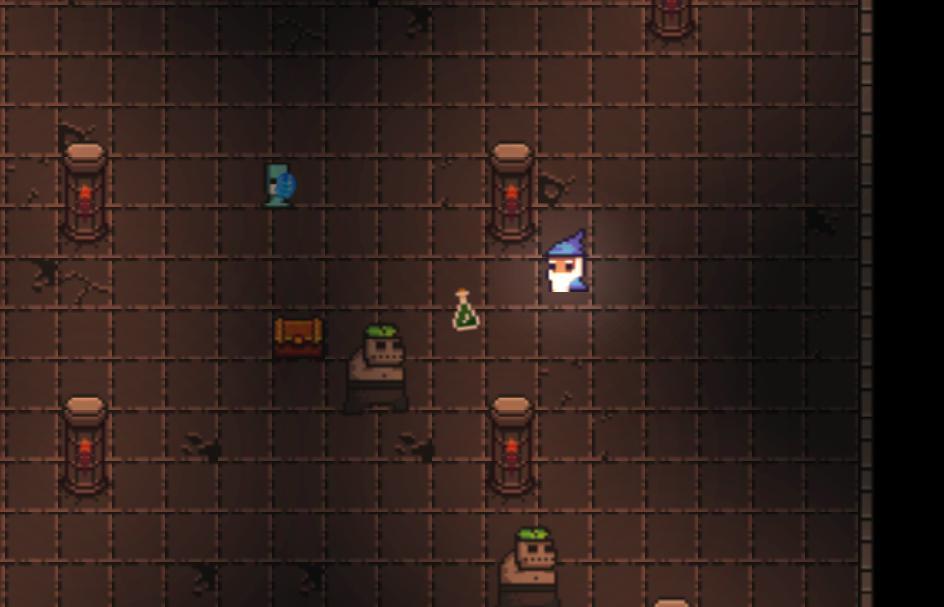The width and height of the screenshot is (944, 607).
Task: Attack the golem beside the chest
Action: [377, 368]
